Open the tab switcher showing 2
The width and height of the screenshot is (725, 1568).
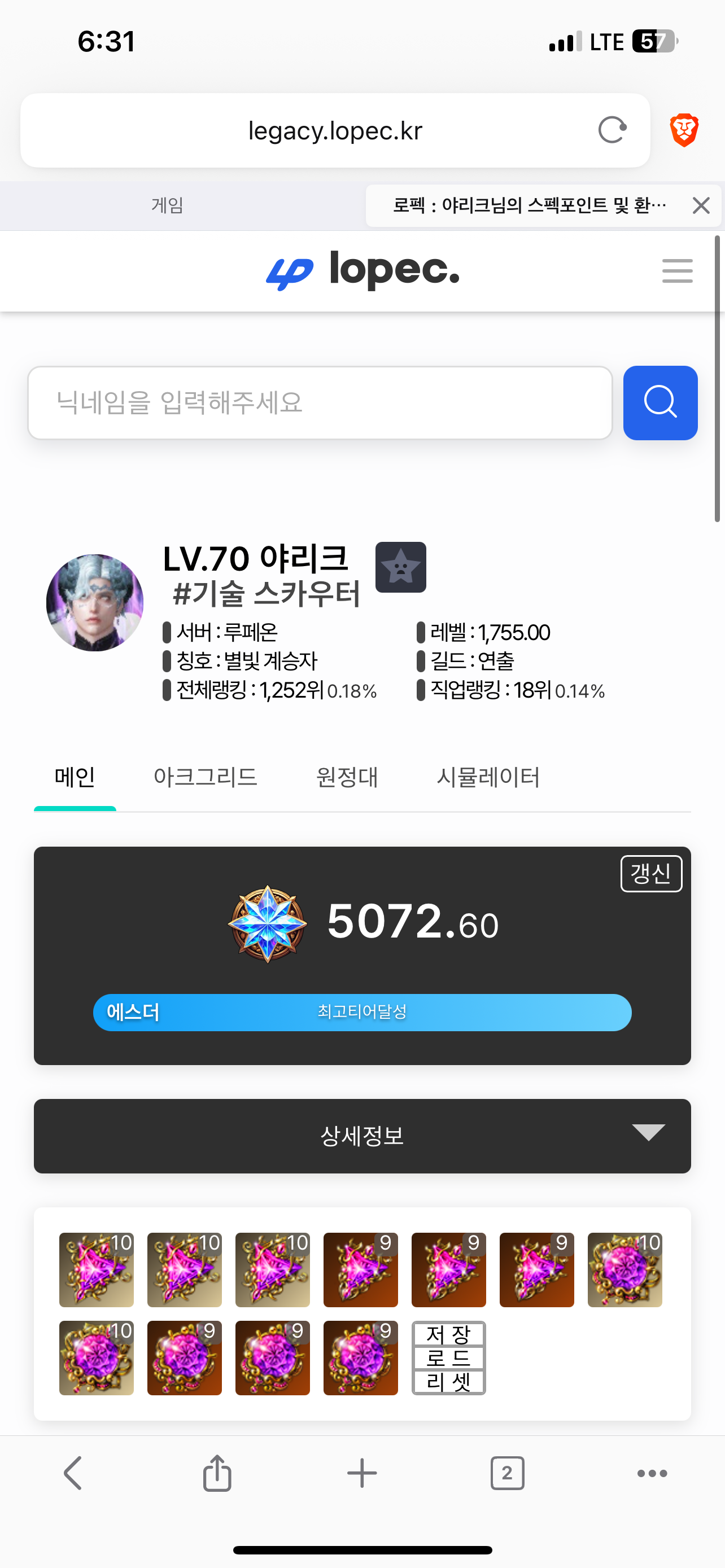(507, 1473)
